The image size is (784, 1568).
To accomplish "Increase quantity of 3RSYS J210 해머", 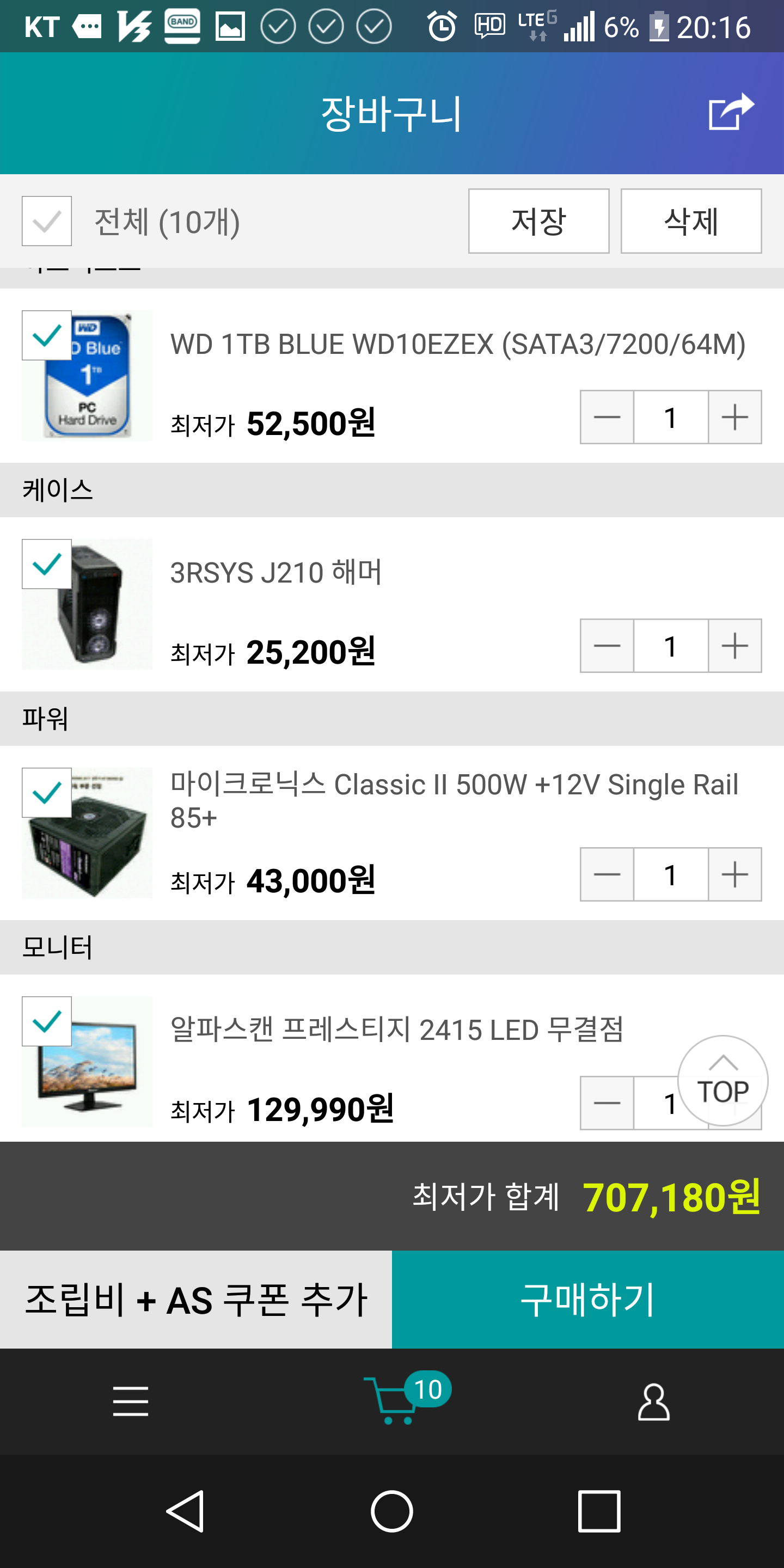I will (734, 646).
